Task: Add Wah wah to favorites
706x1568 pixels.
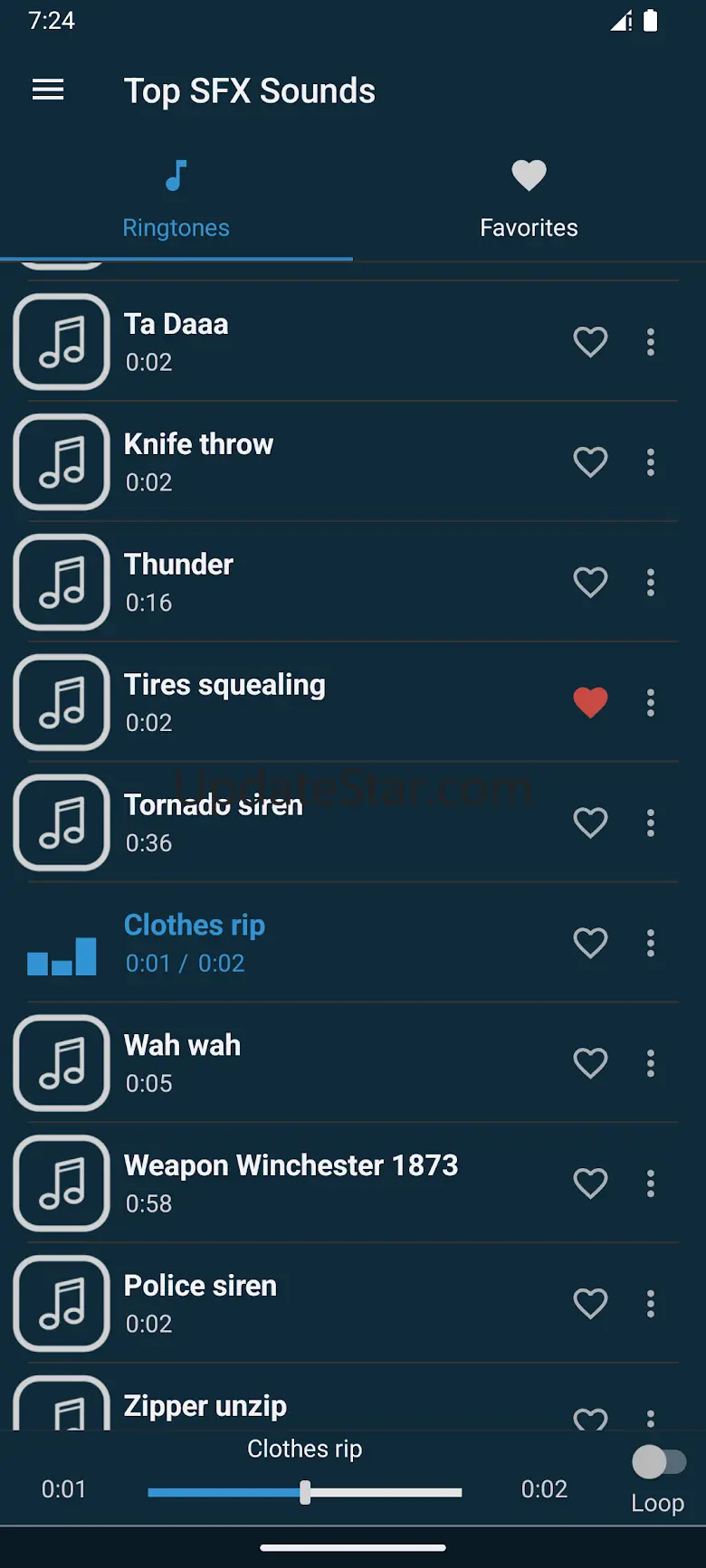Action: (x=590, y=1063)
